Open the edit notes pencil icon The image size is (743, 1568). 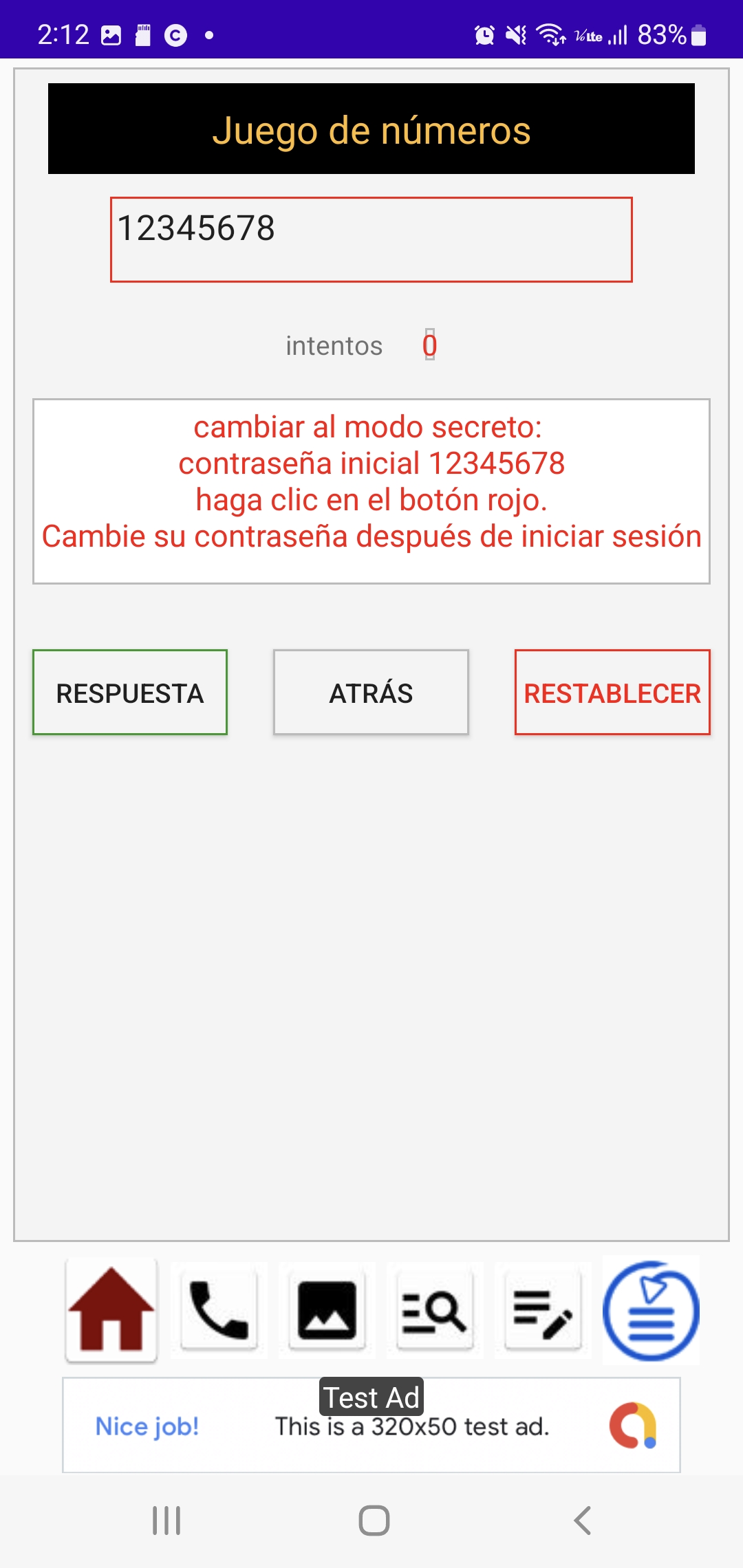coord(543,1310)
